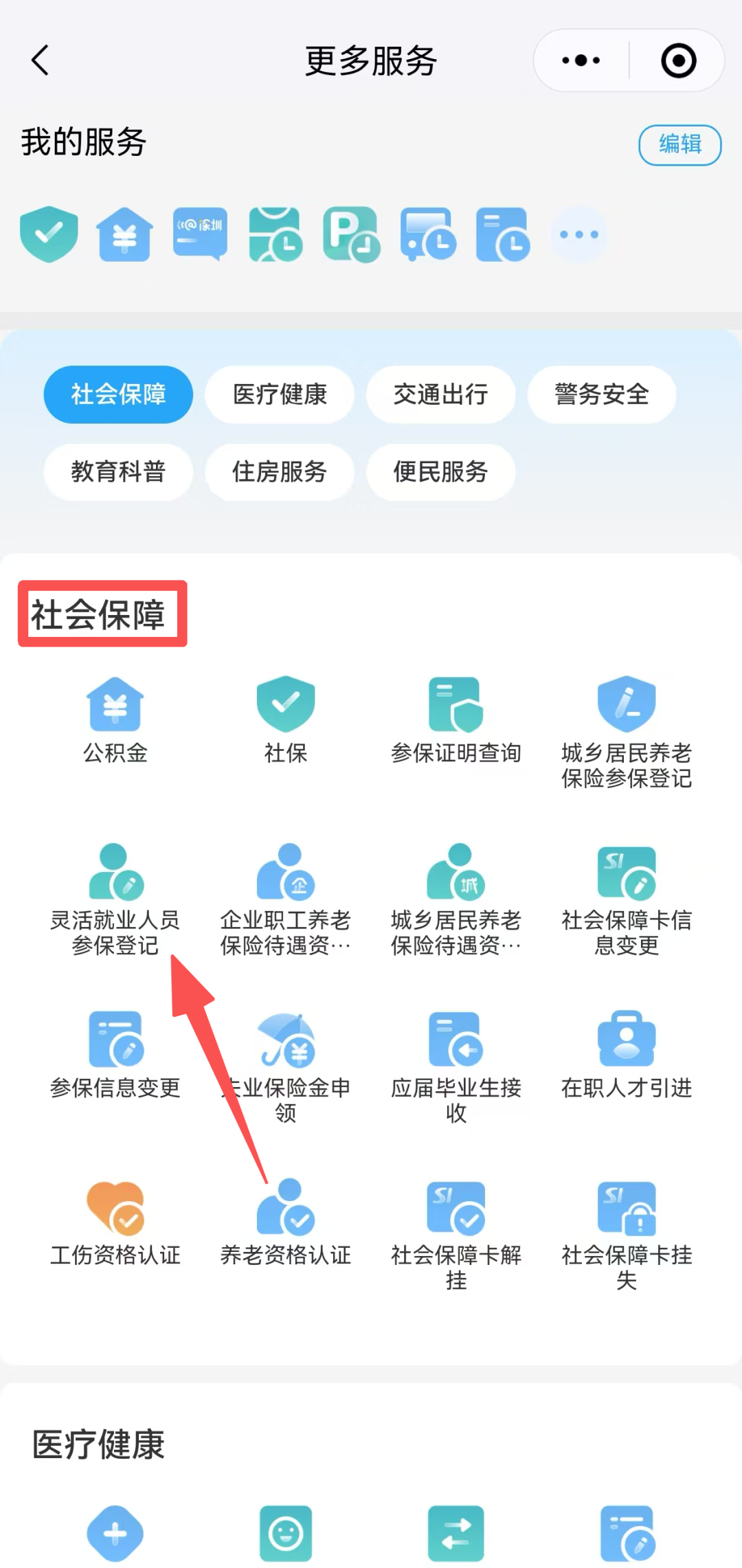742x1568 pixels.
Task: Select the 医疗健康 category chip
Action: pos(280,394)
